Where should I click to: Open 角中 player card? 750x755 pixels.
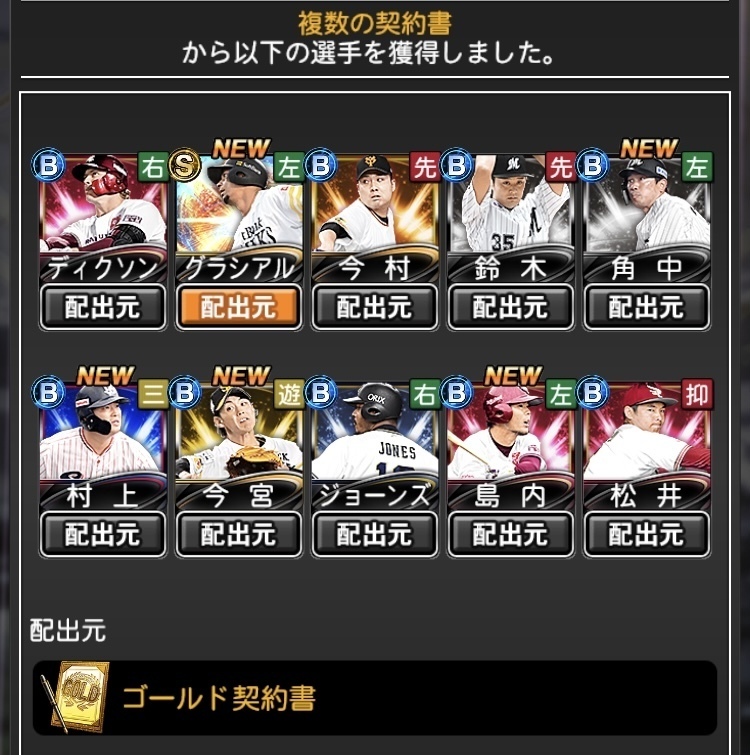click(647, 215)
